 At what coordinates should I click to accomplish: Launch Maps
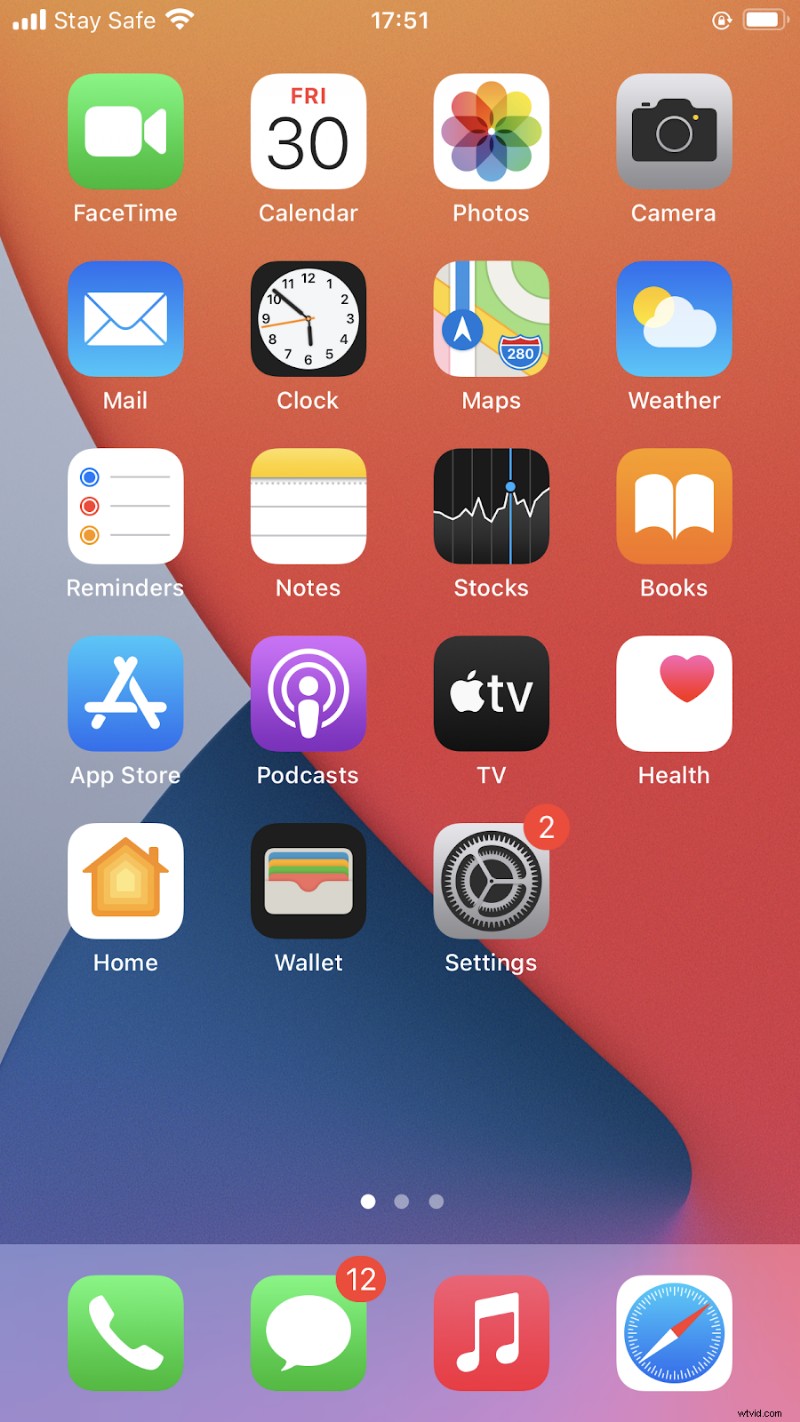pyautogui.click(x=491, y=319)
